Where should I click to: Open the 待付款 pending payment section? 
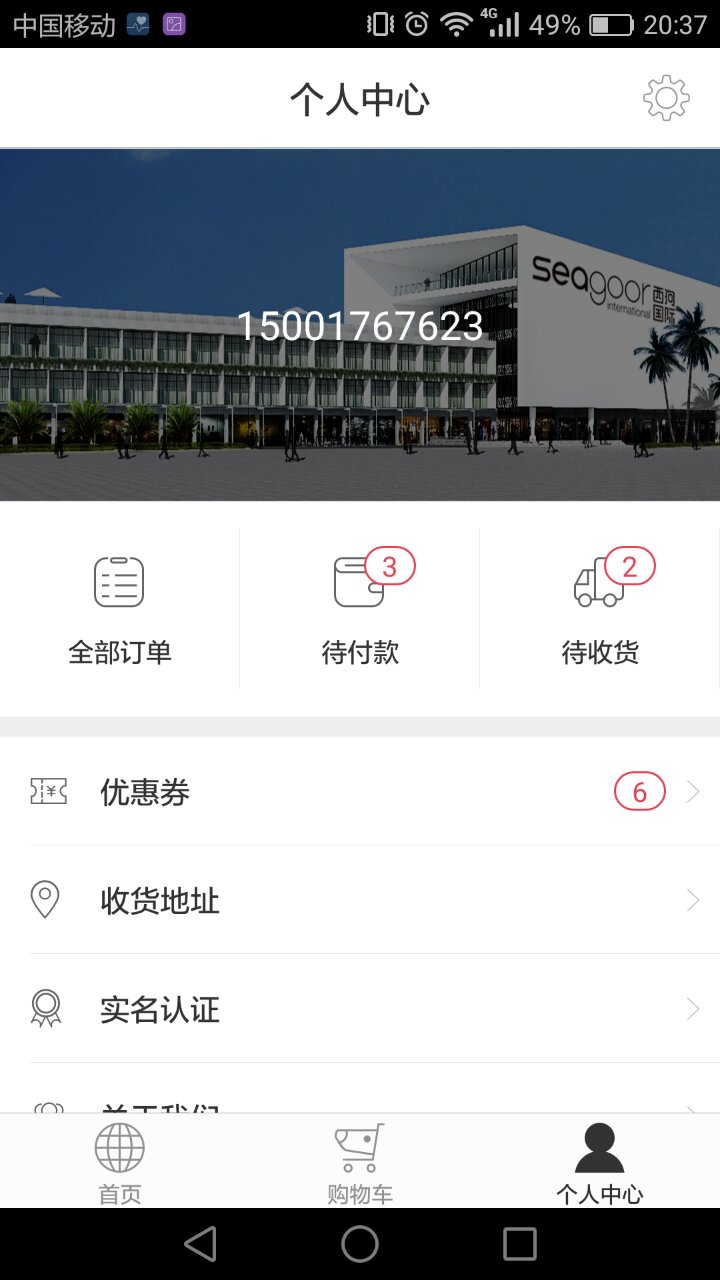[x=360, y=607]
